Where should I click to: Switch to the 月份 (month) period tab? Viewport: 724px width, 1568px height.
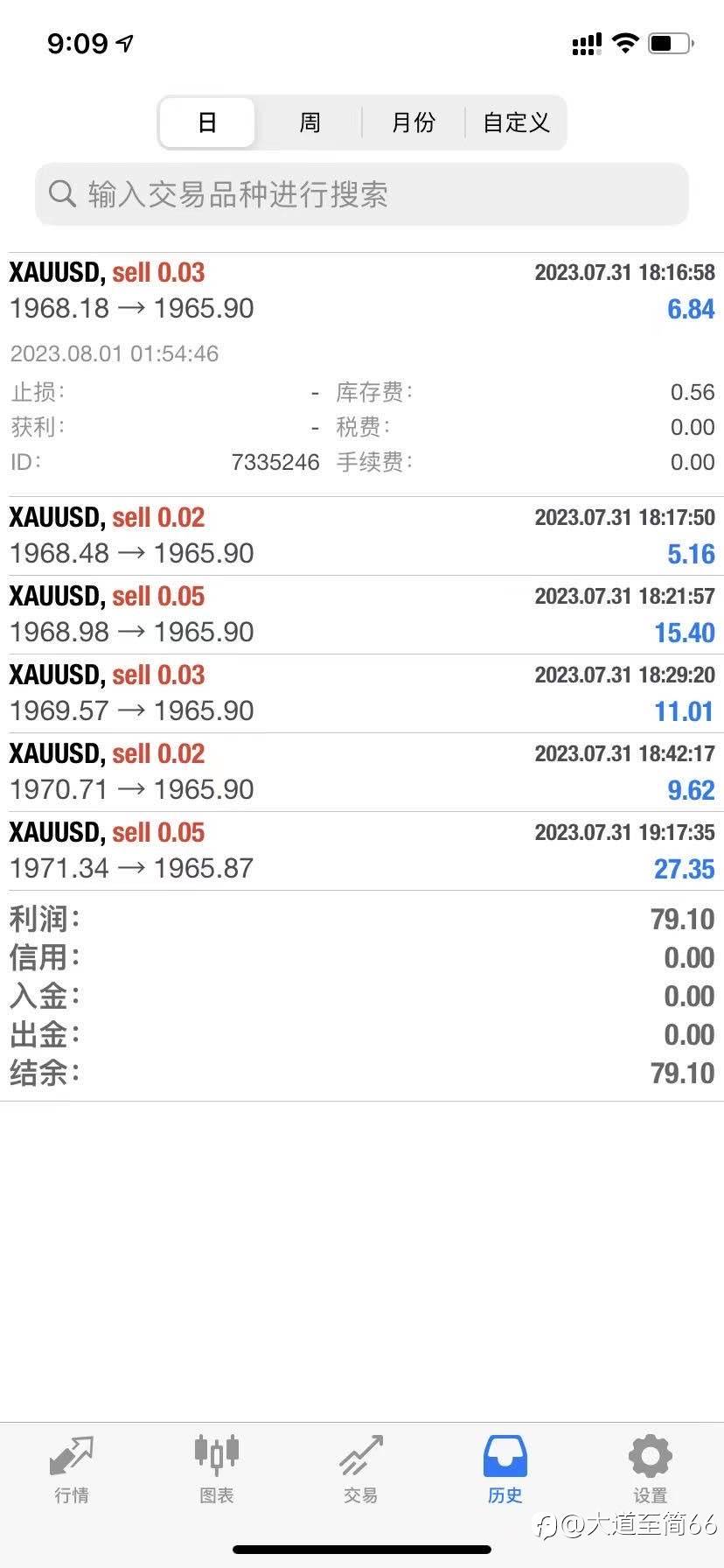point(413,122)
